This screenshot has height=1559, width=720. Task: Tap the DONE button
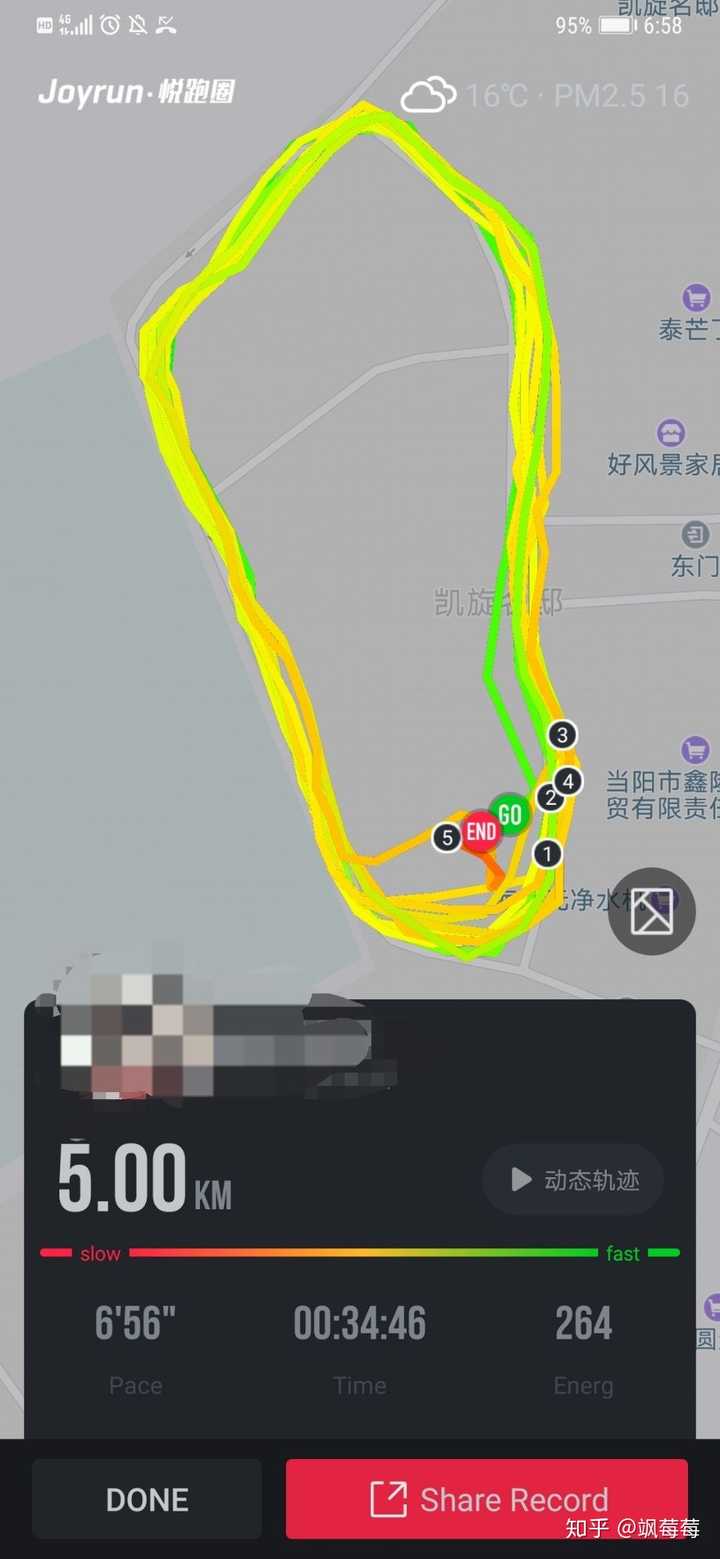(x=147, y=1499)
